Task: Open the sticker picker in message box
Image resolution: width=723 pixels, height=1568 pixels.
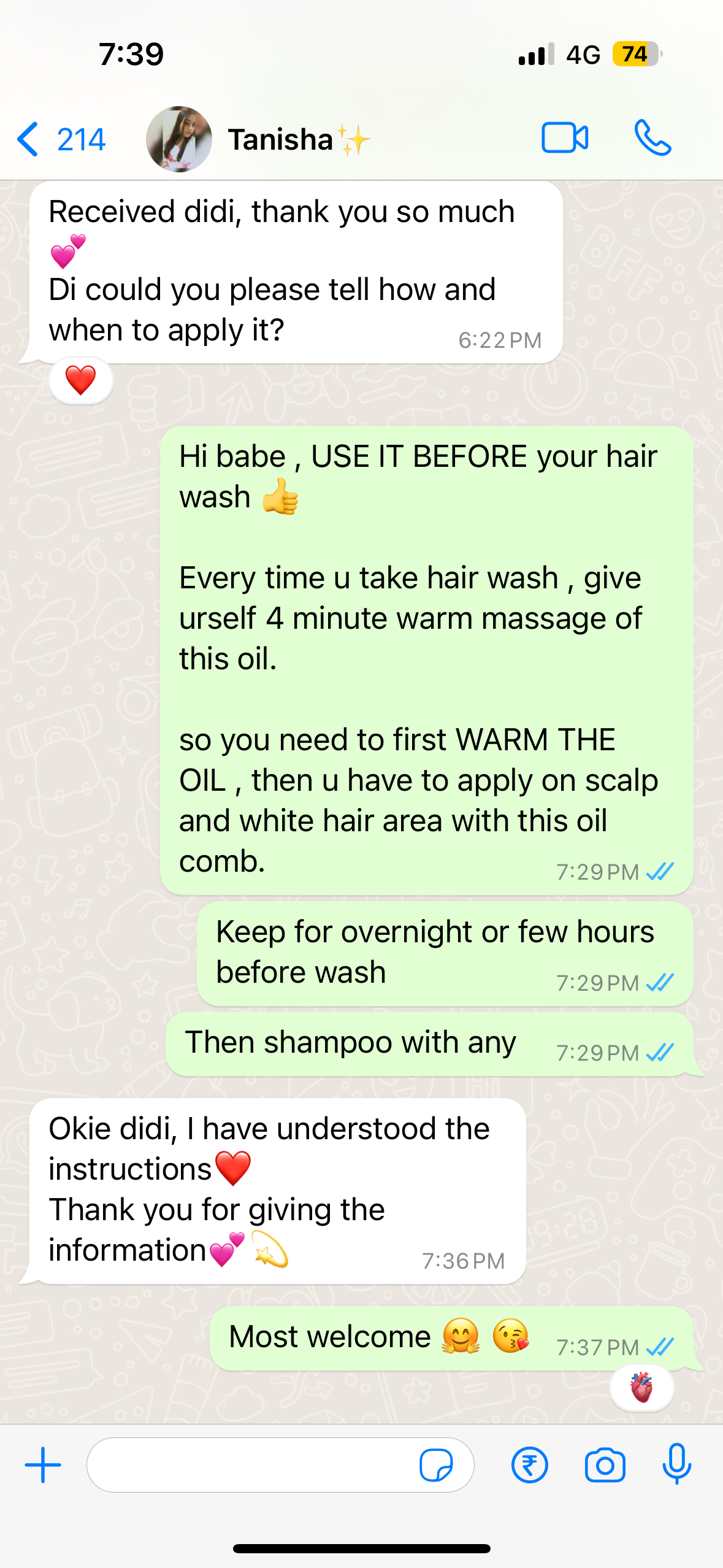Action: tap(436, 1465)
